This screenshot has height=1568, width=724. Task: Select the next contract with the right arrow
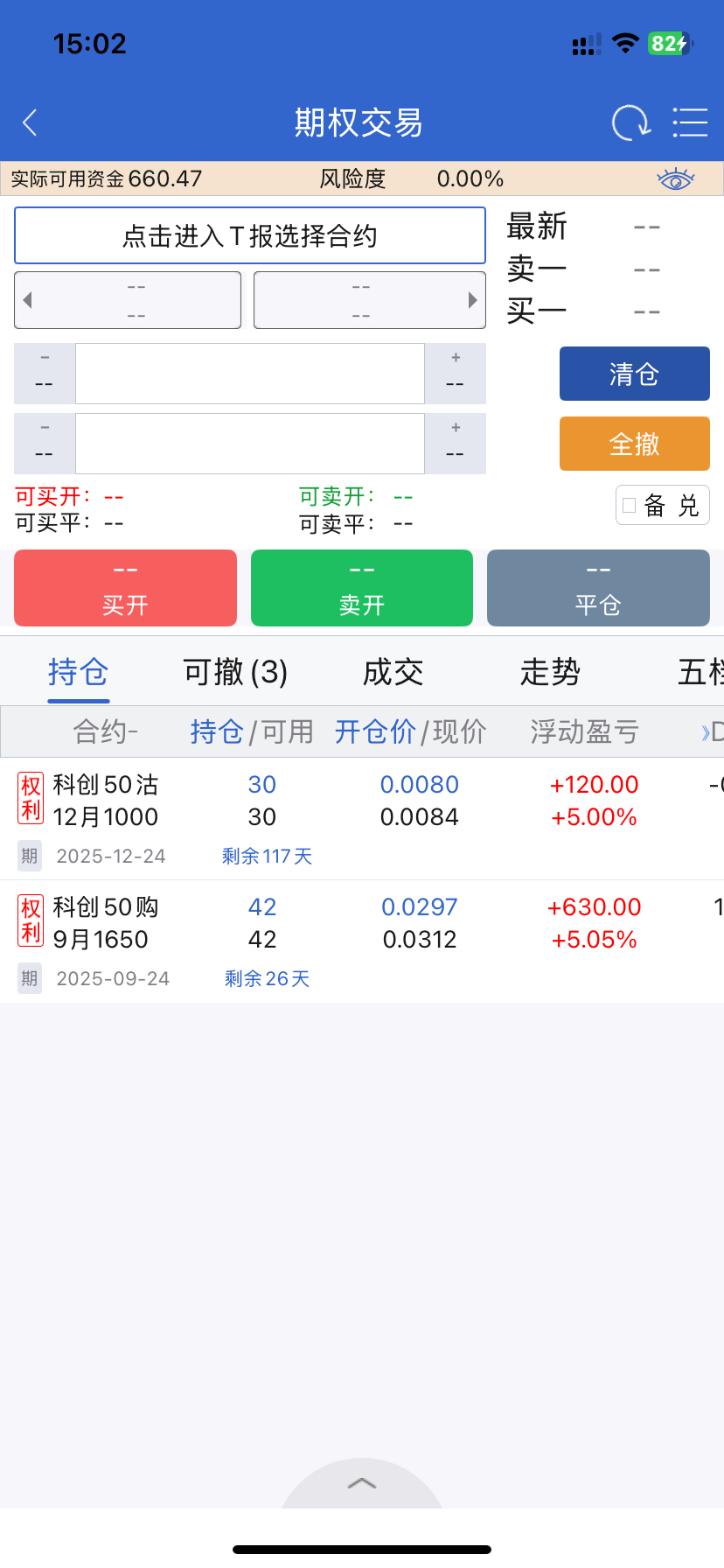472,300
